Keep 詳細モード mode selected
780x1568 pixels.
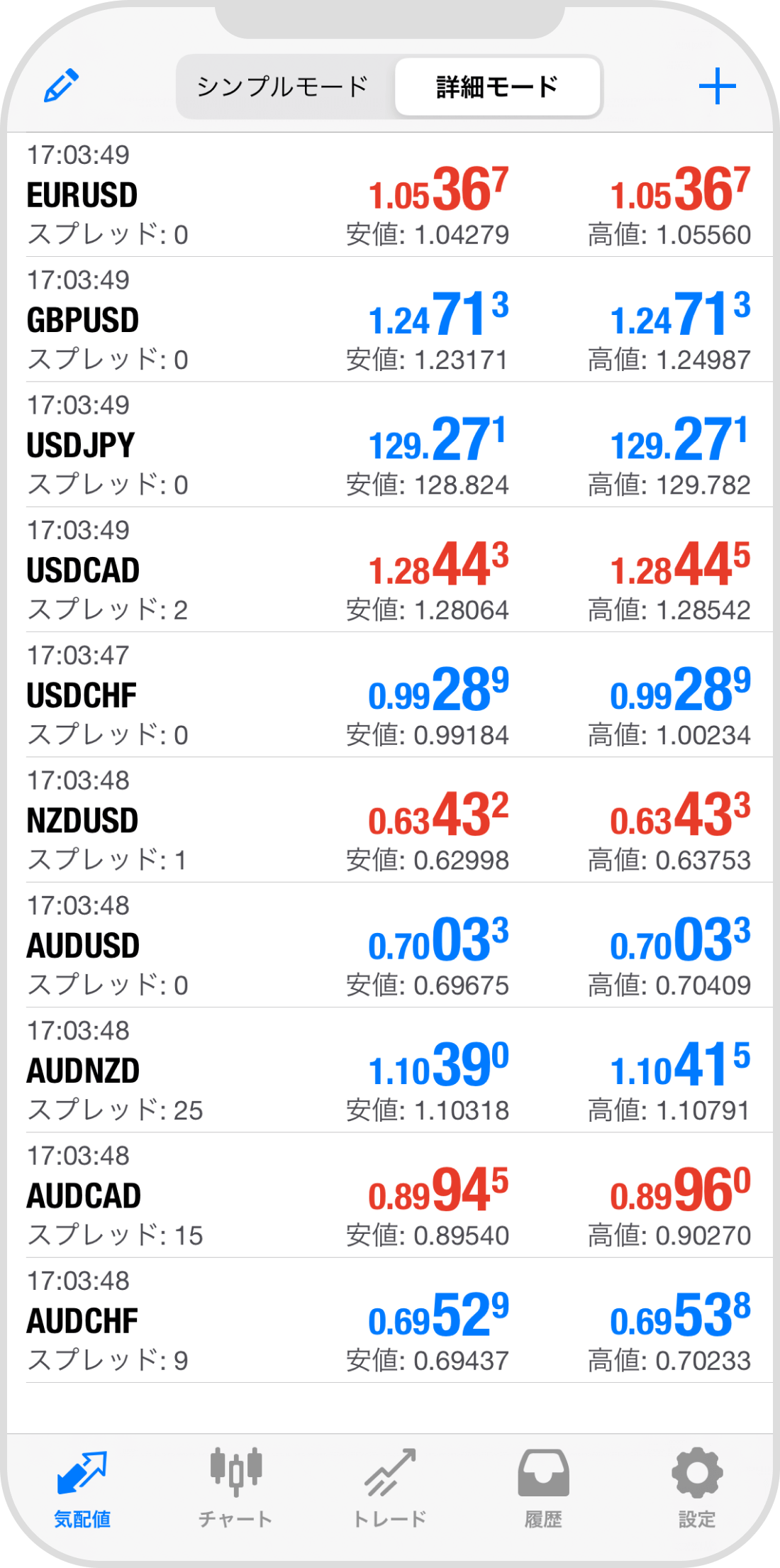point(497,87)
